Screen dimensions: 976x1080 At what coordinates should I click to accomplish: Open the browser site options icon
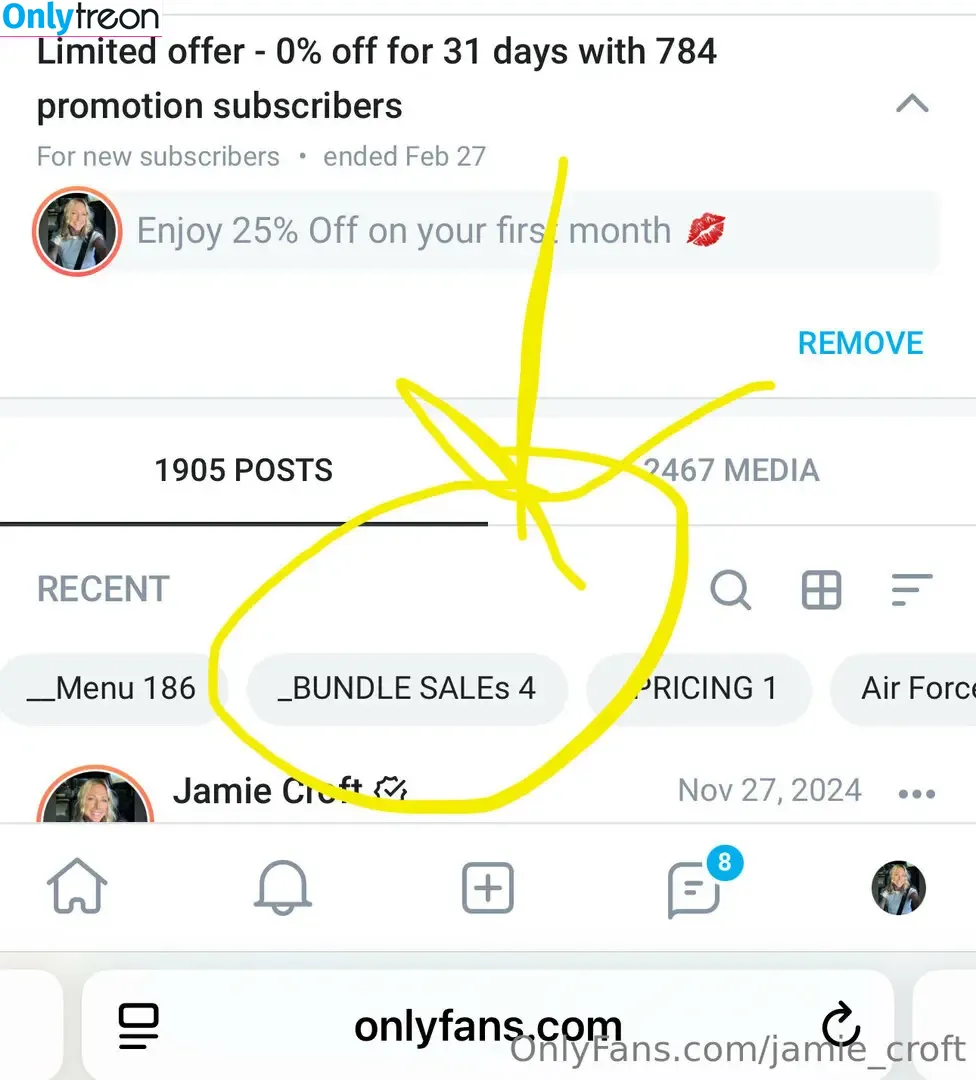click(138, 1025)
